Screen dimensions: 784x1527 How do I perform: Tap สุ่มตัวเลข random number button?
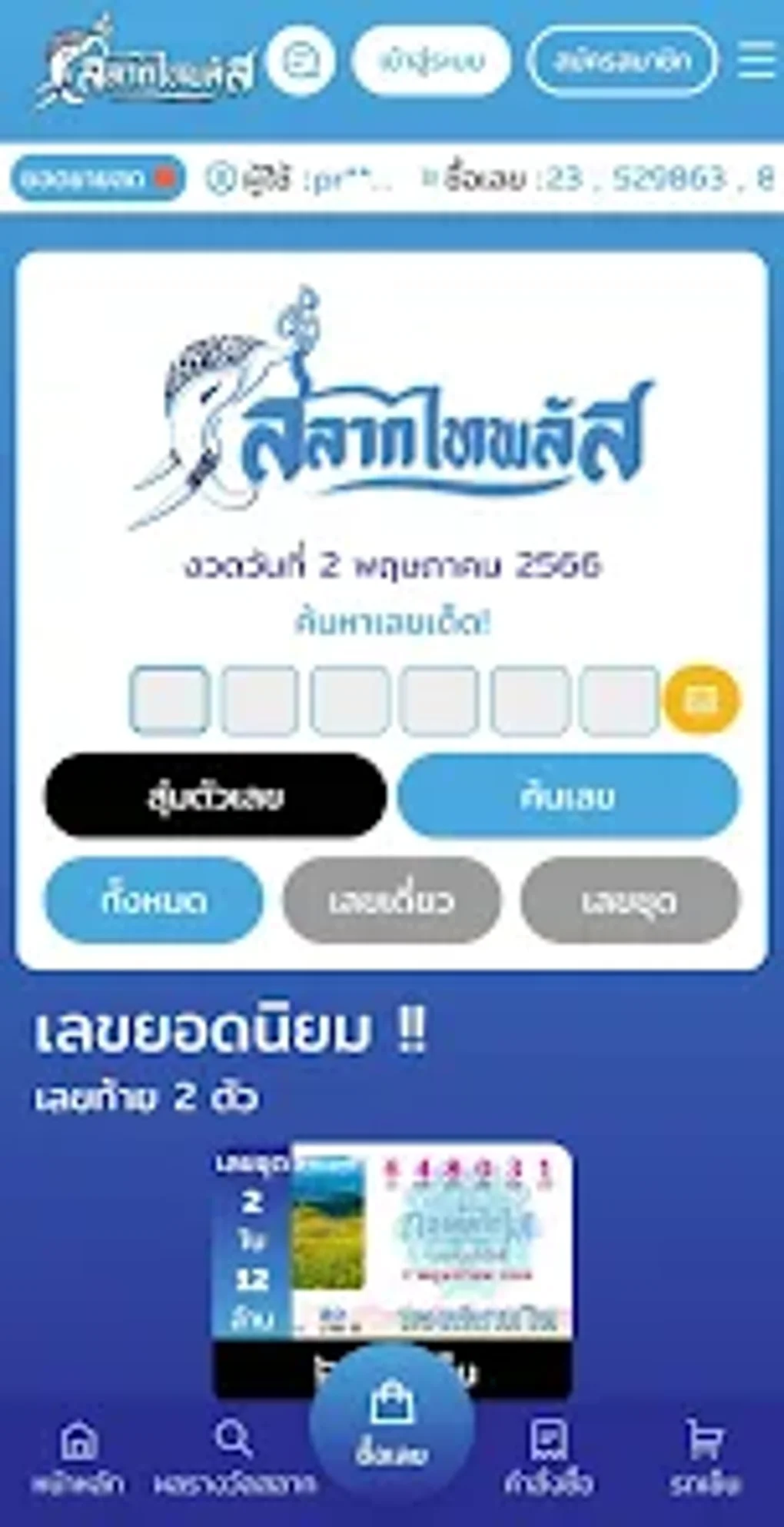(215, 797)
